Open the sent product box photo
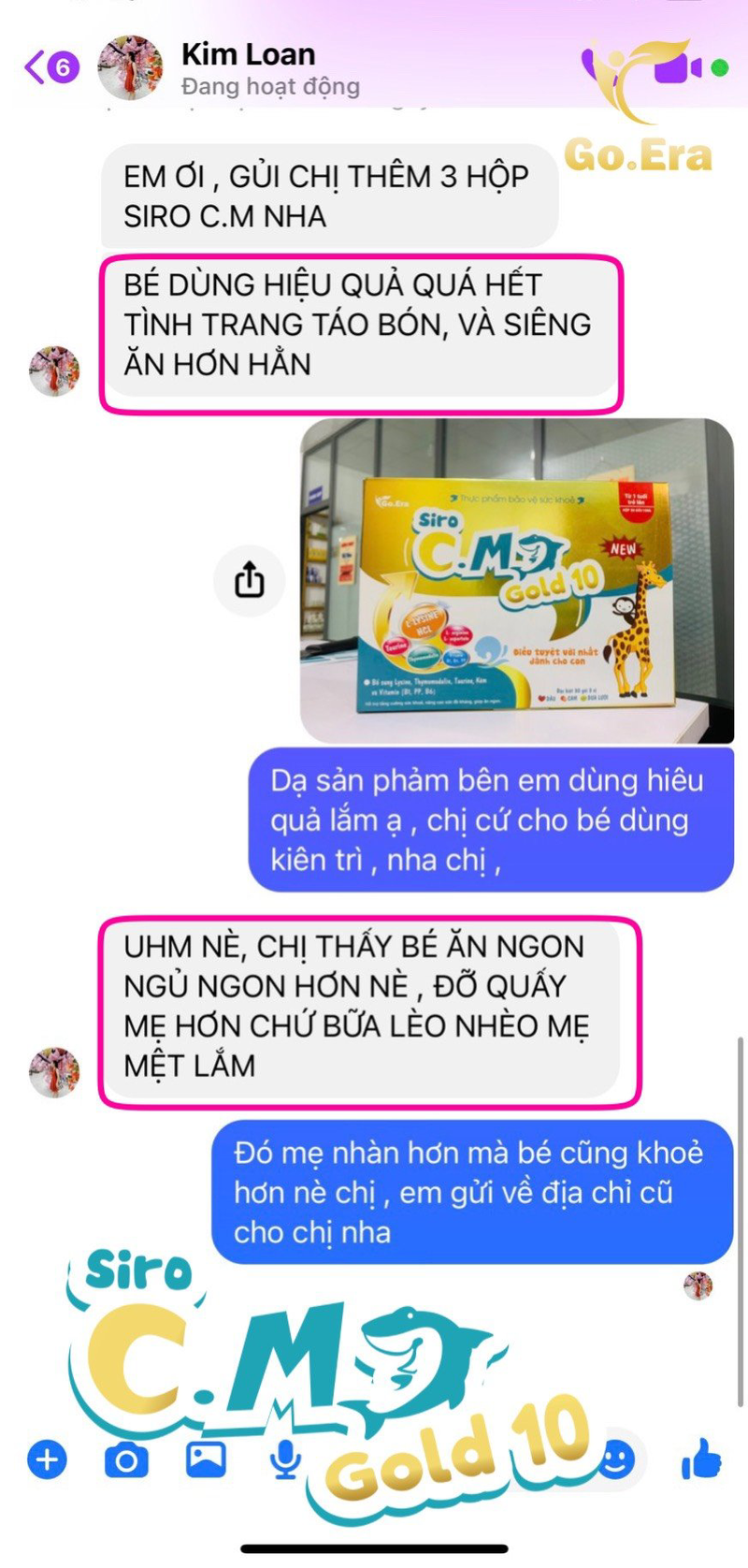 (x=516, y=580)
